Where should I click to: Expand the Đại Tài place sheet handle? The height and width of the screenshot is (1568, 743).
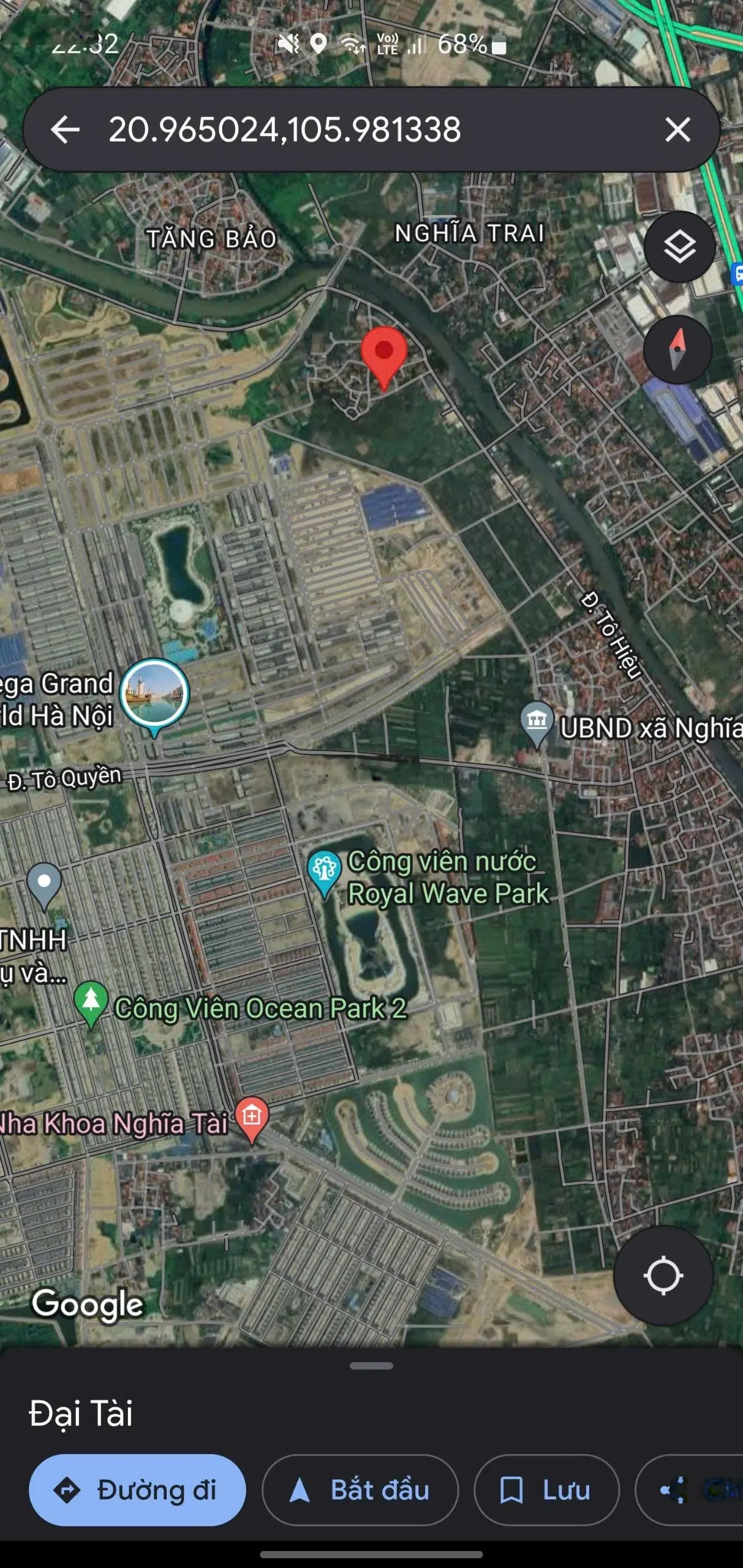[x=371, y=1366]
